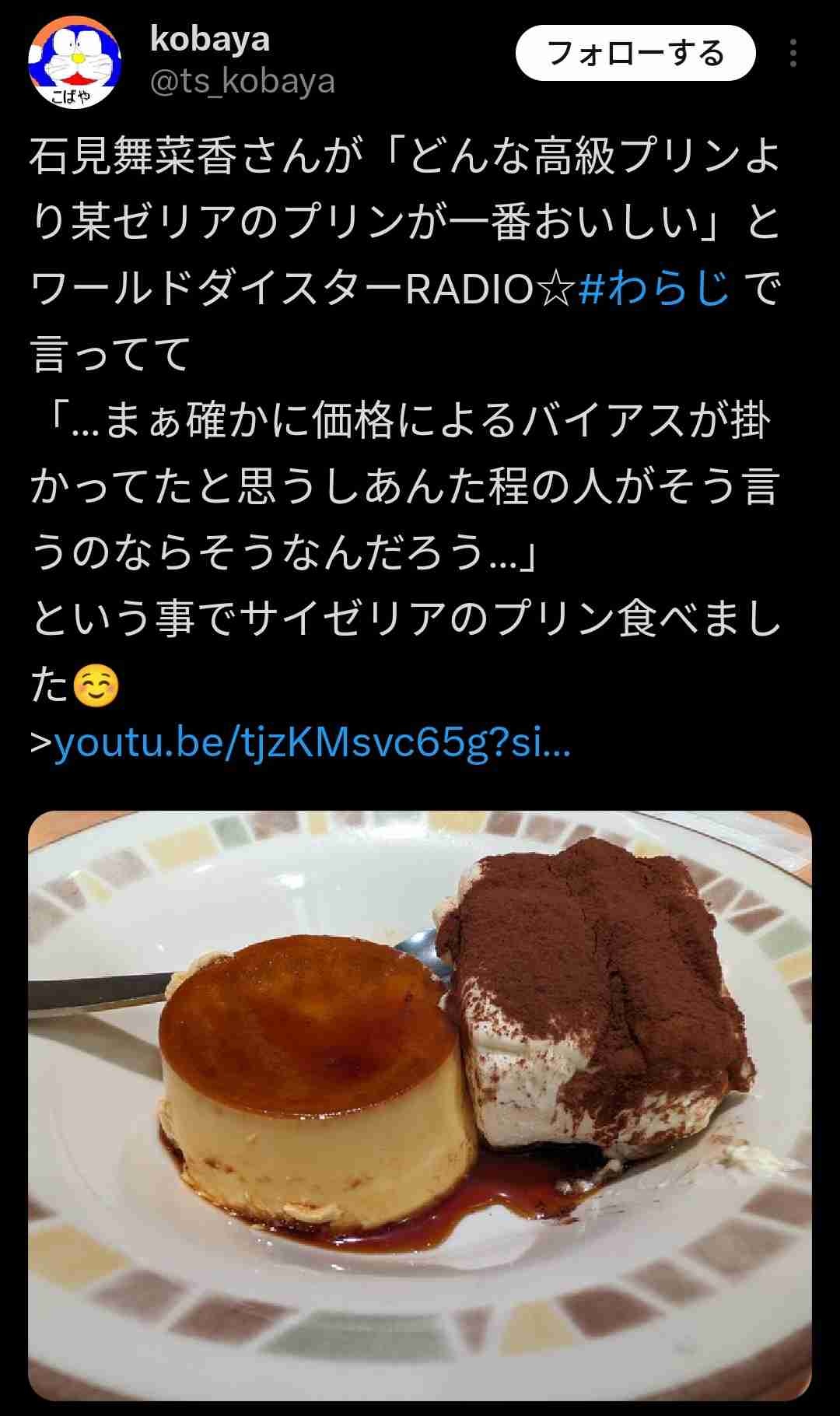840x1416 pixels.
Task: Open the youtu.be video link
Action: [x=312, y=745]
